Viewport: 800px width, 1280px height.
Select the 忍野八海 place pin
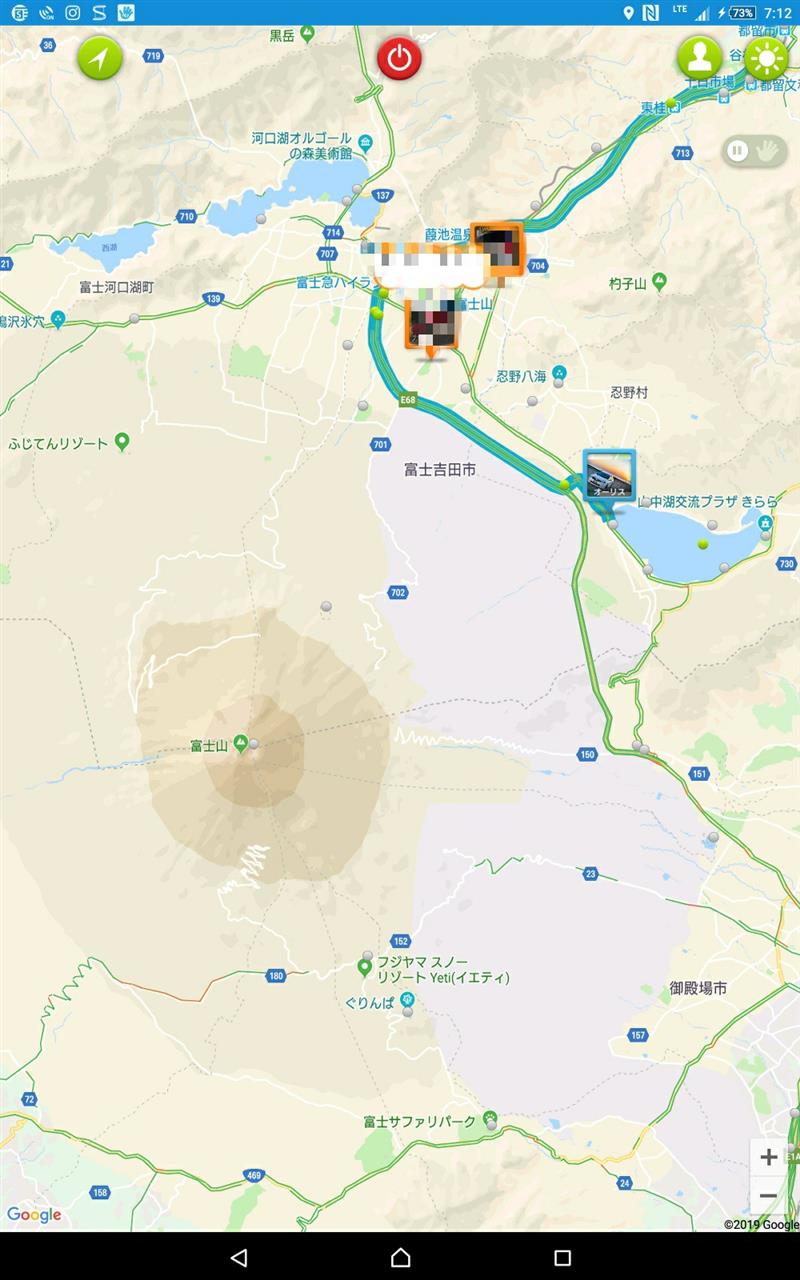(x=559, y=373)
